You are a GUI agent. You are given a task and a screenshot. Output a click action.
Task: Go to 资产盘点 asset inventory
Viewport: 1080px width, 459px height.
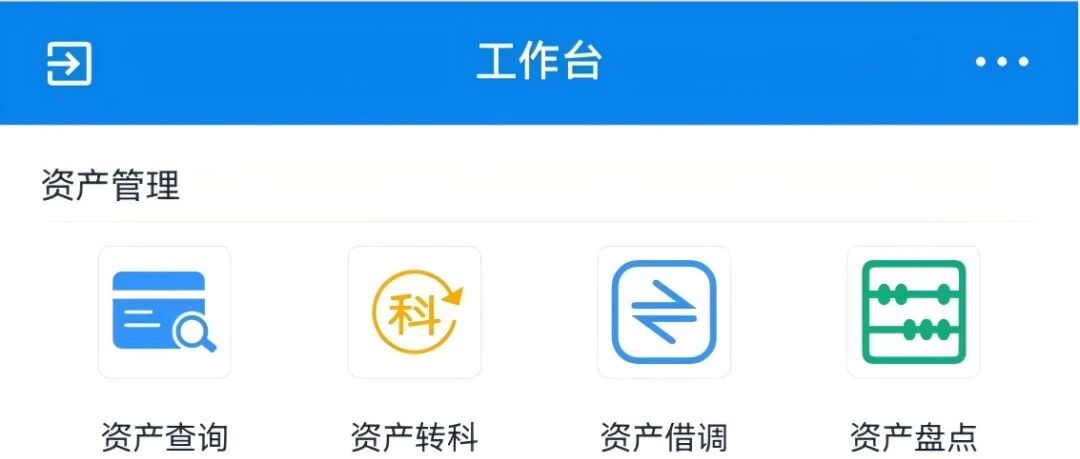tap(913, 312)
